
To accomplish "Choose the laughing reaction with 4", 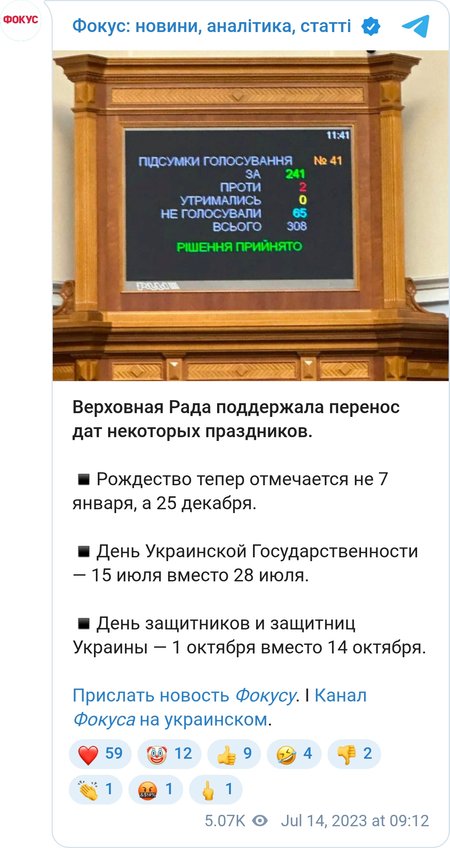I will click(294, 754).
